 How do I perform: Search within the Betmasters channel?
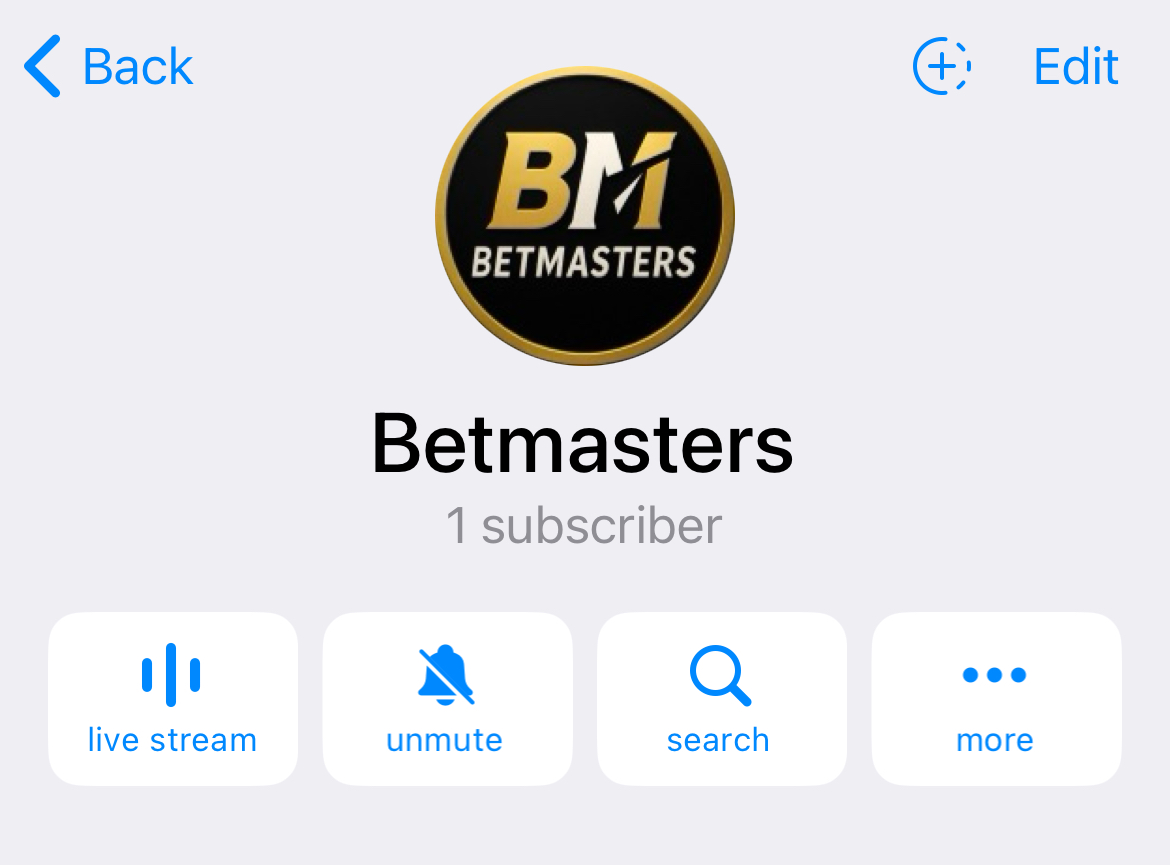click(721, 698)
